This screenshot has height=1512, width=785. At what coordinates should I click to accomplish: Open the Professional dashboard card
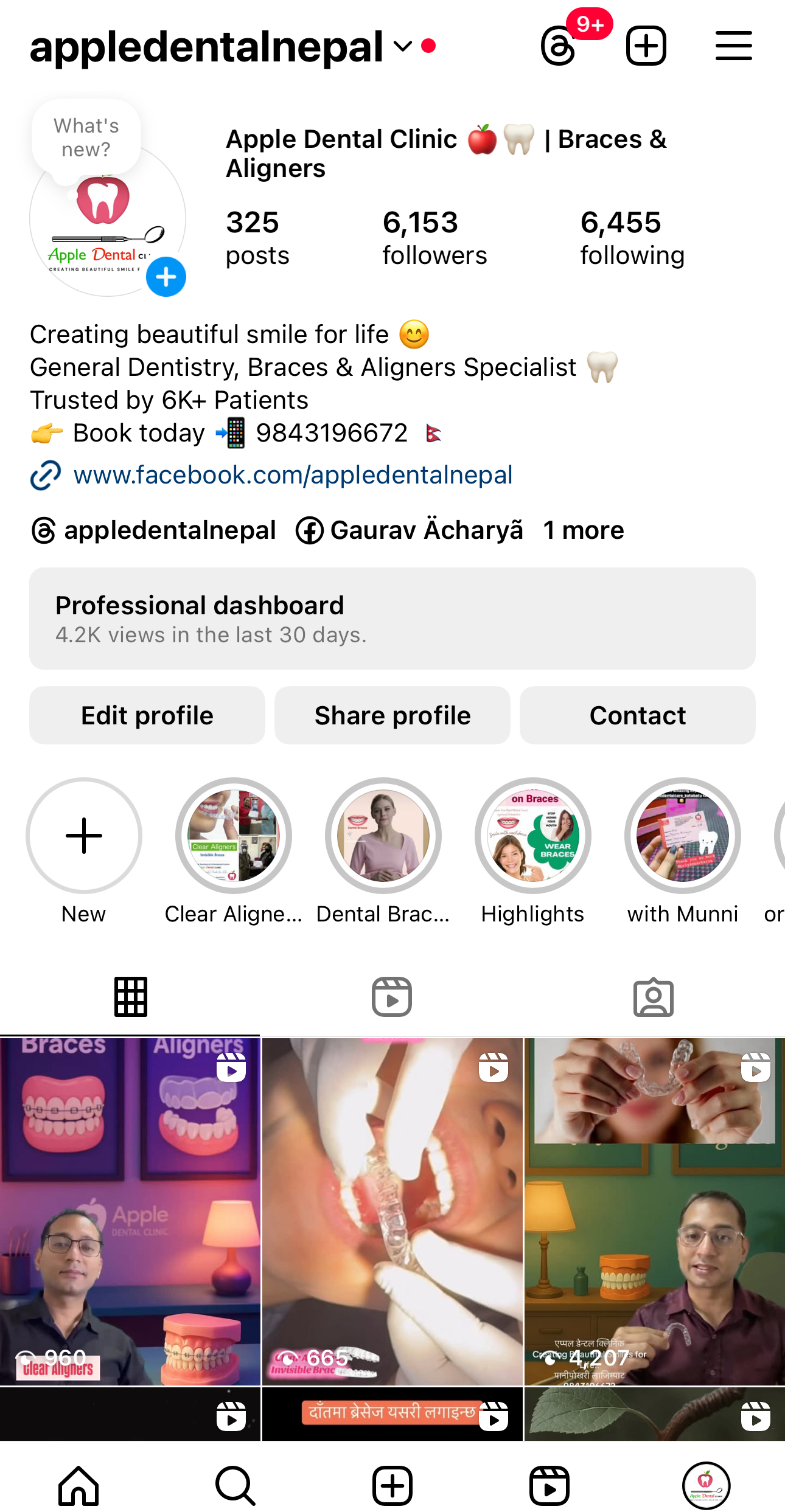pyautogui.click(x=392, y=619)
